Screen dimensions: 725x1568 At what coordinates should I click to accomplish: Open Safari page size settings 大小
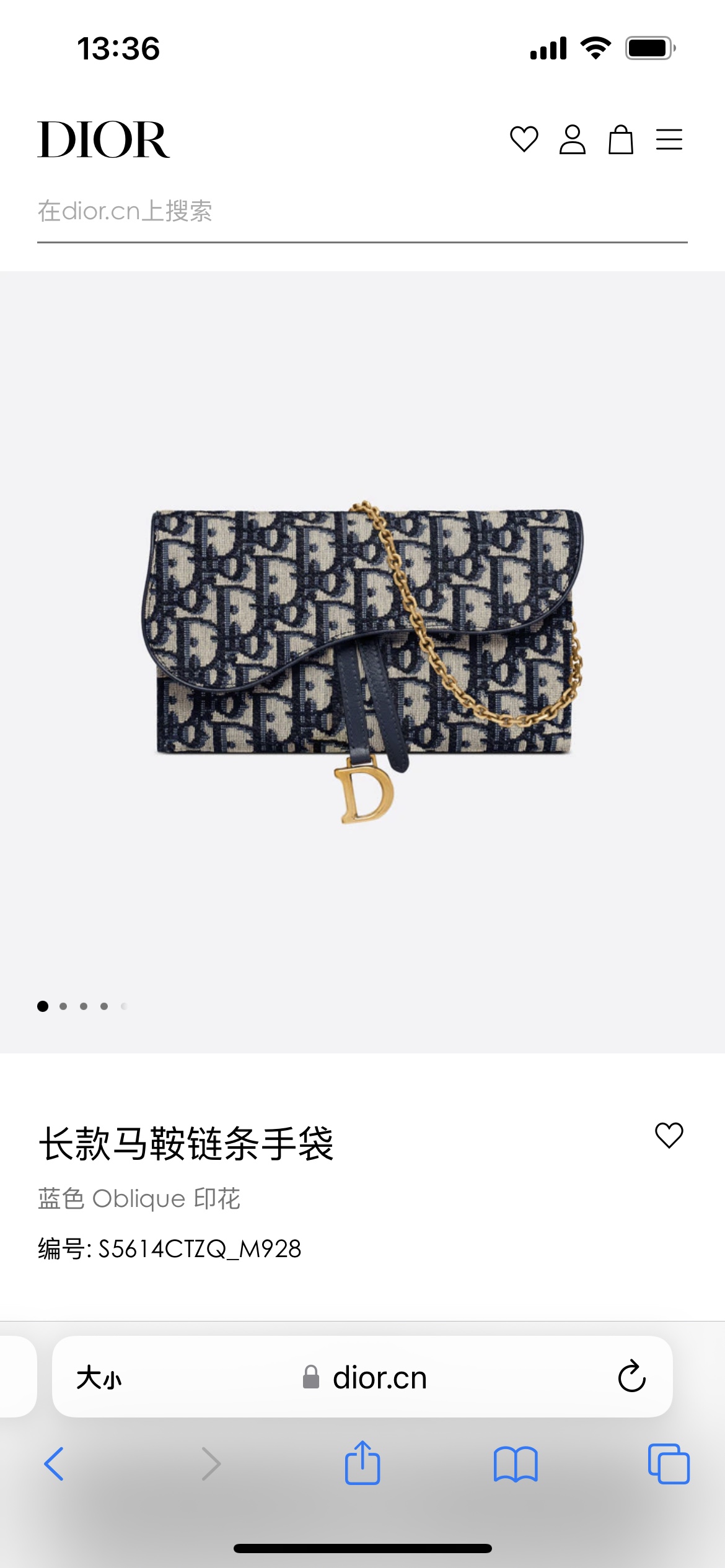point(99,1378)
